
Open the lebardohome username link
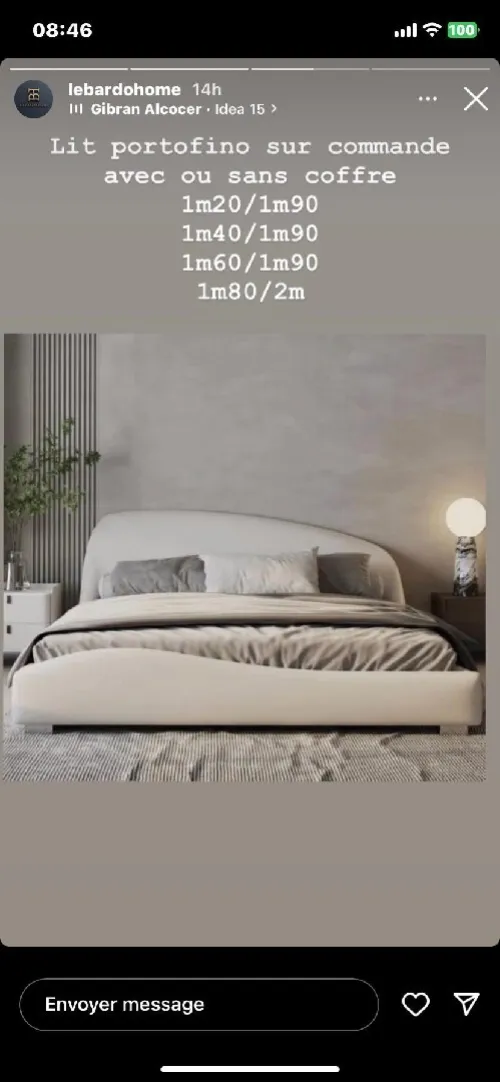click(x=125, y=90)
